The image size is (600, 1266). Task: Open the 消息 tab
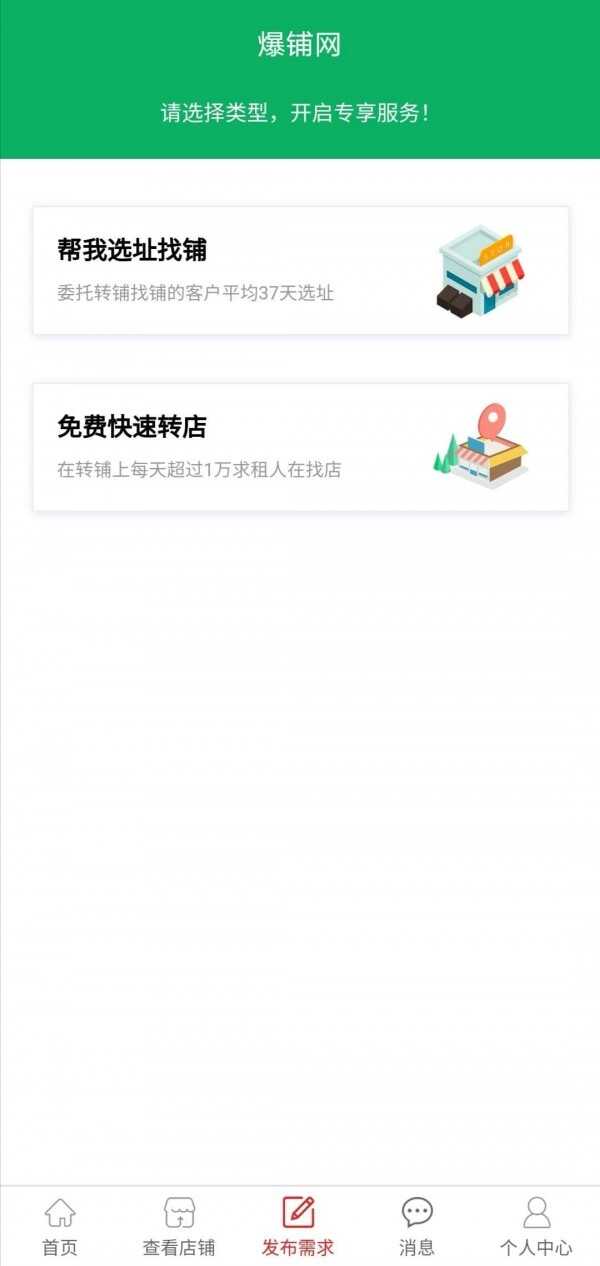tap(417, 1226)
